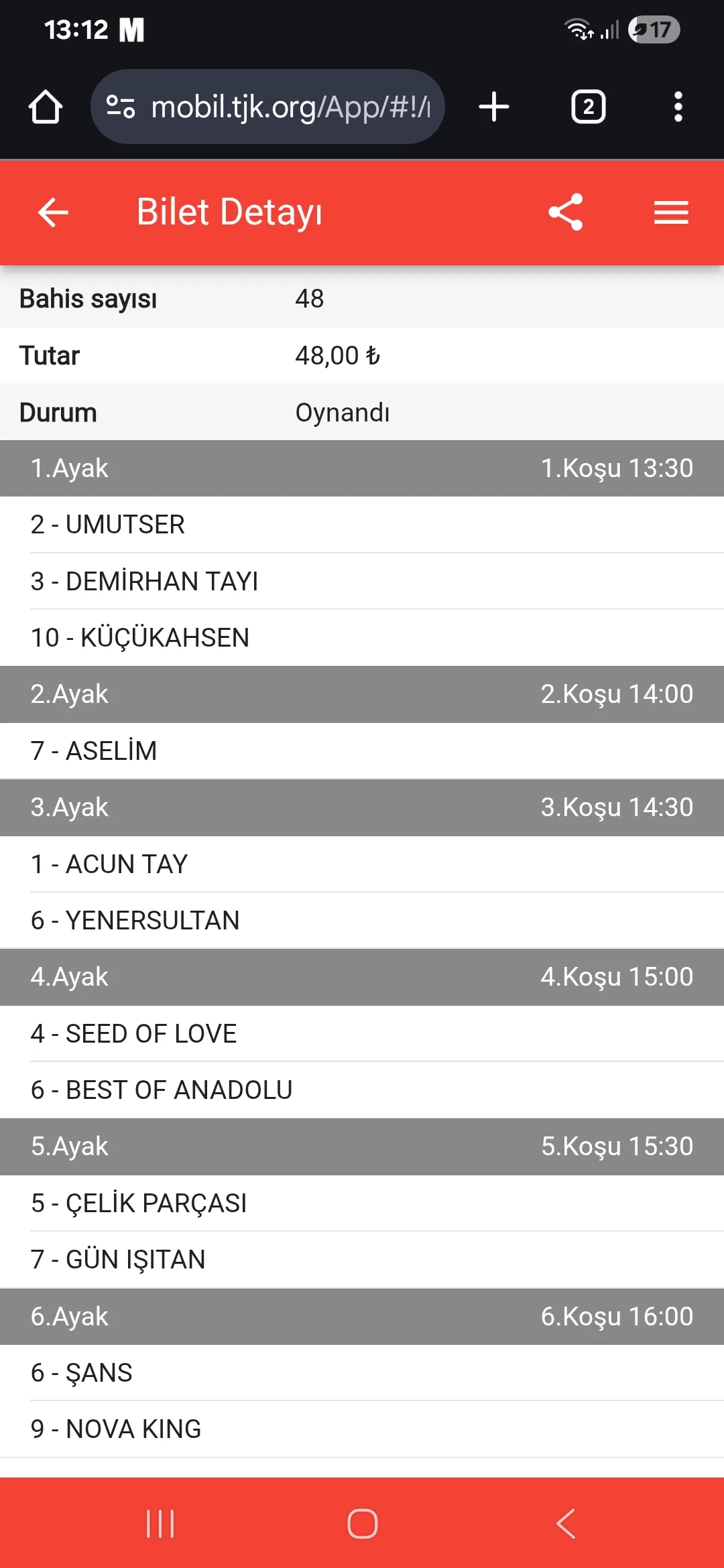Go back from Bilet Detayı
Viewport: 724px width, 1568px height.
pyautogui.click(x=54, y=213)
